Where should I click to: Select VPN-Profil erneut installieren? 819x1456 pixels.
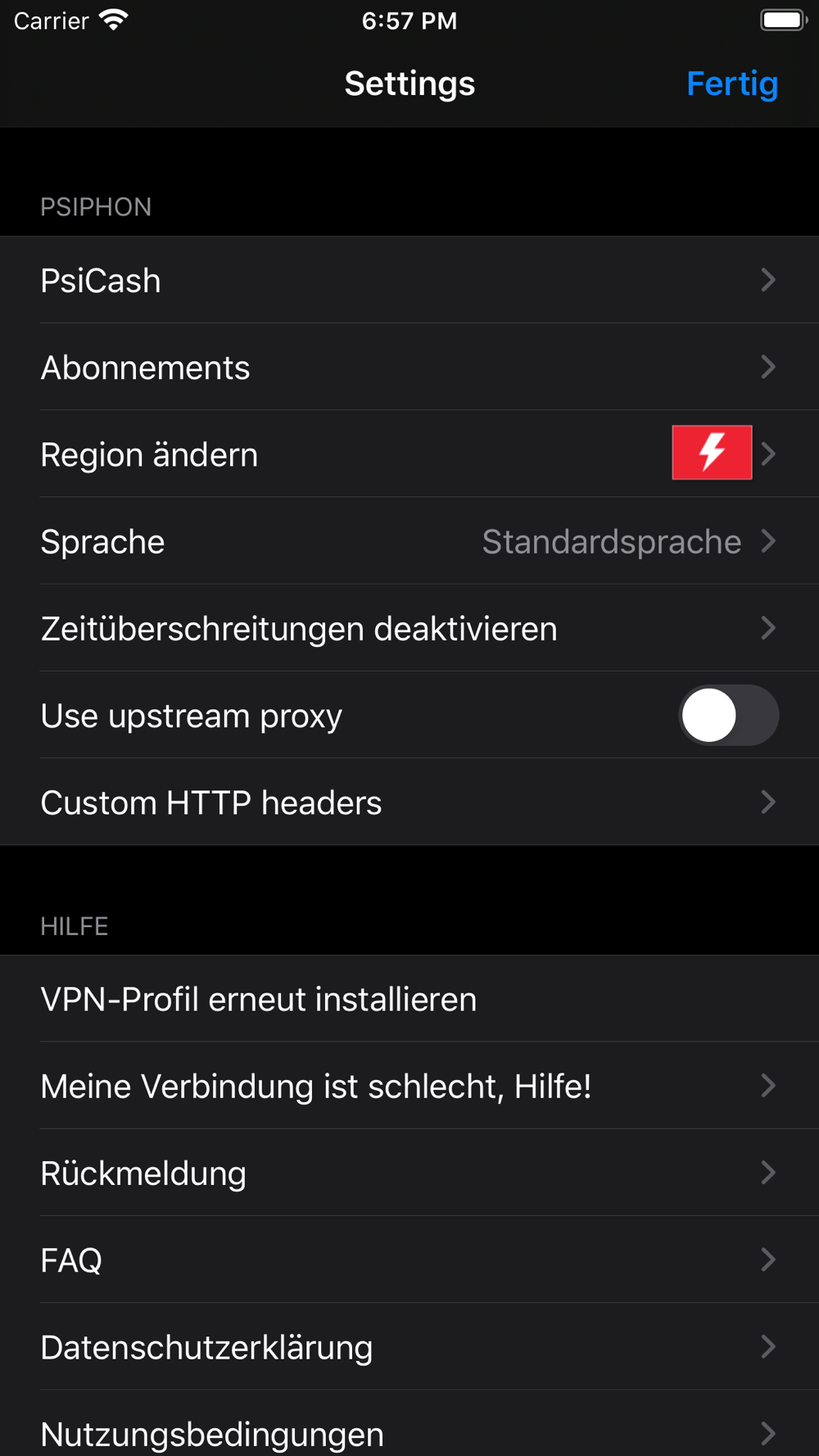(x=409, y=999)
